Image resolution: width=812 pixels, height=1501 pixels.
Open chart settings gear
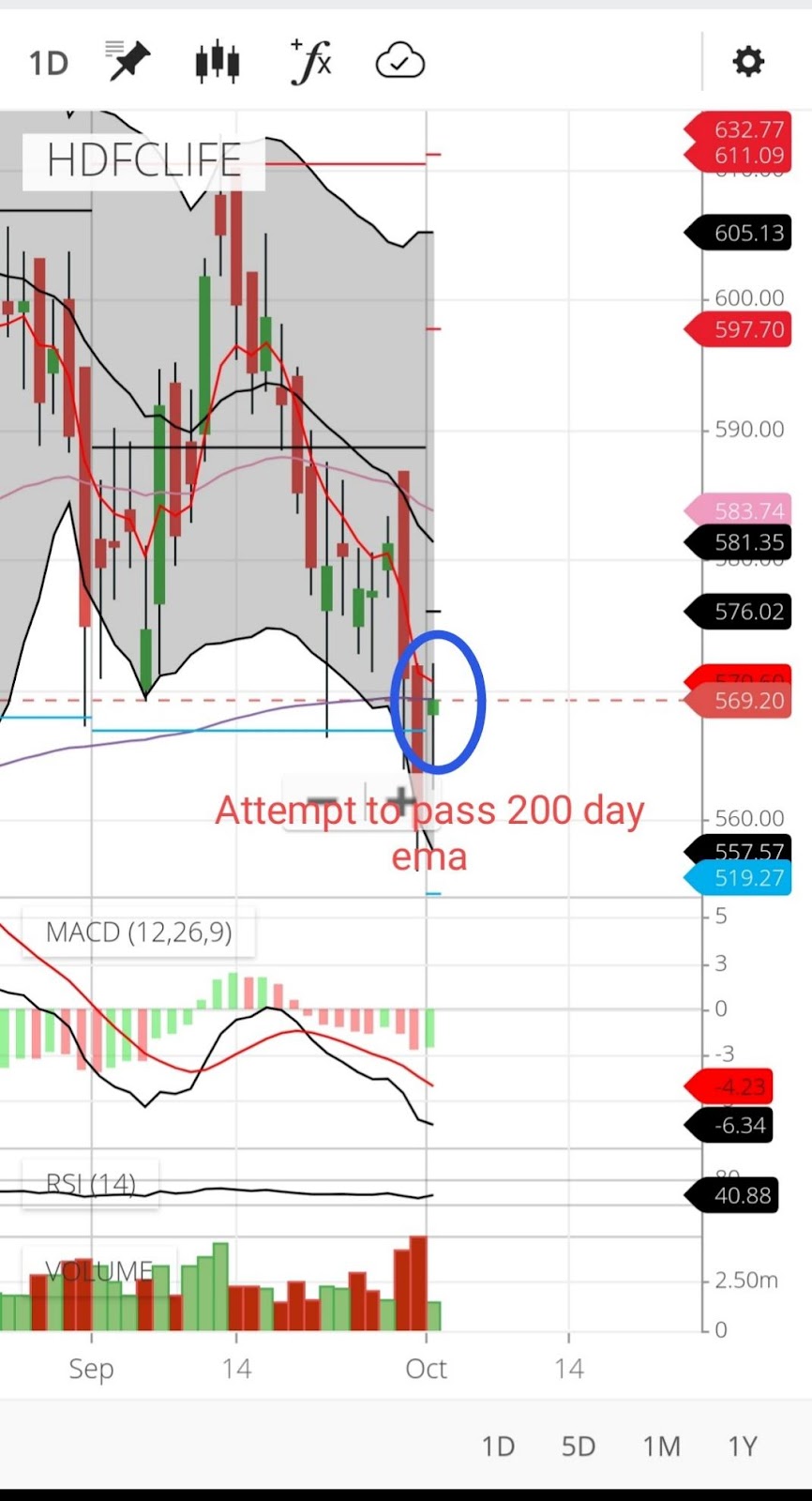tap(747, 62)
